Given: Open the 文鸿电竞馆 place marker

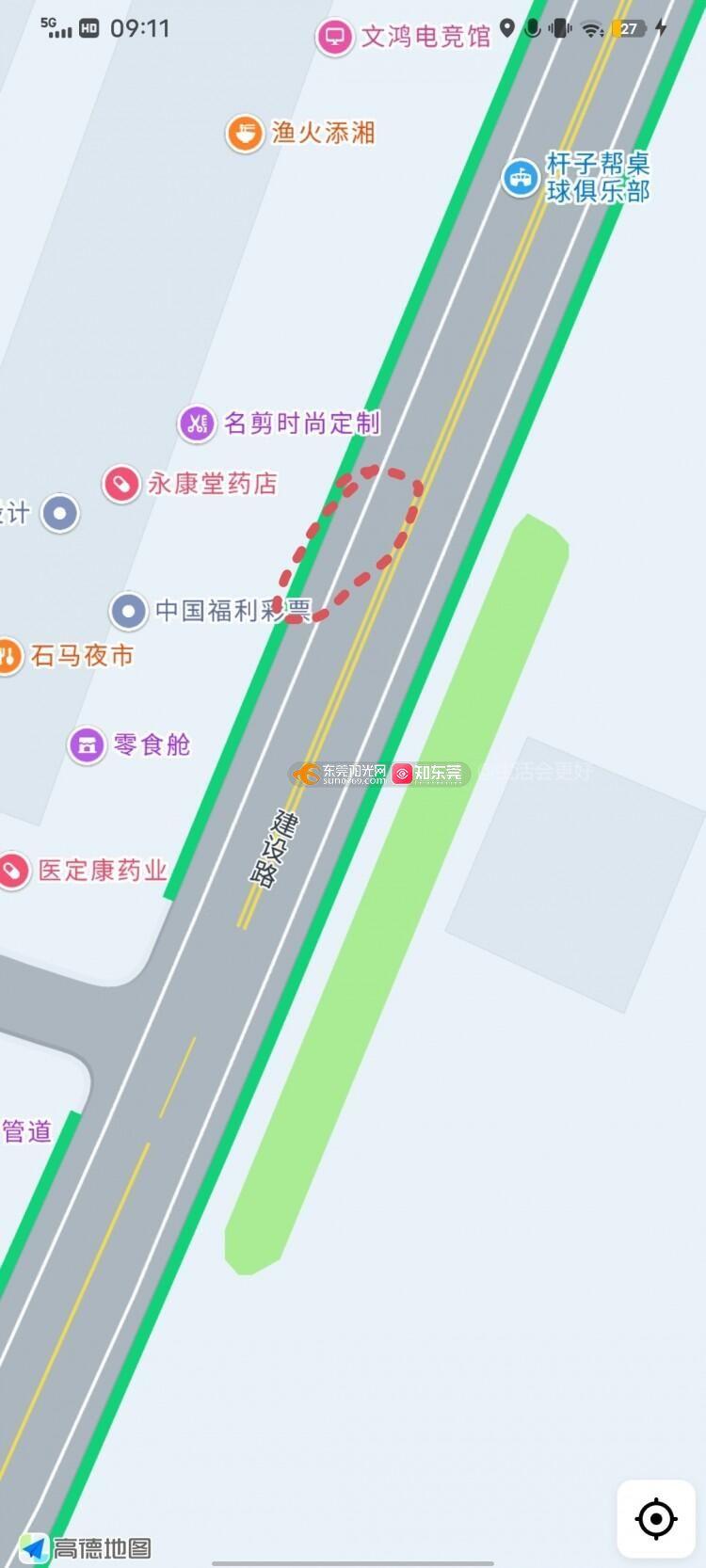Looking at the screenshot, I should coord(333,38).
